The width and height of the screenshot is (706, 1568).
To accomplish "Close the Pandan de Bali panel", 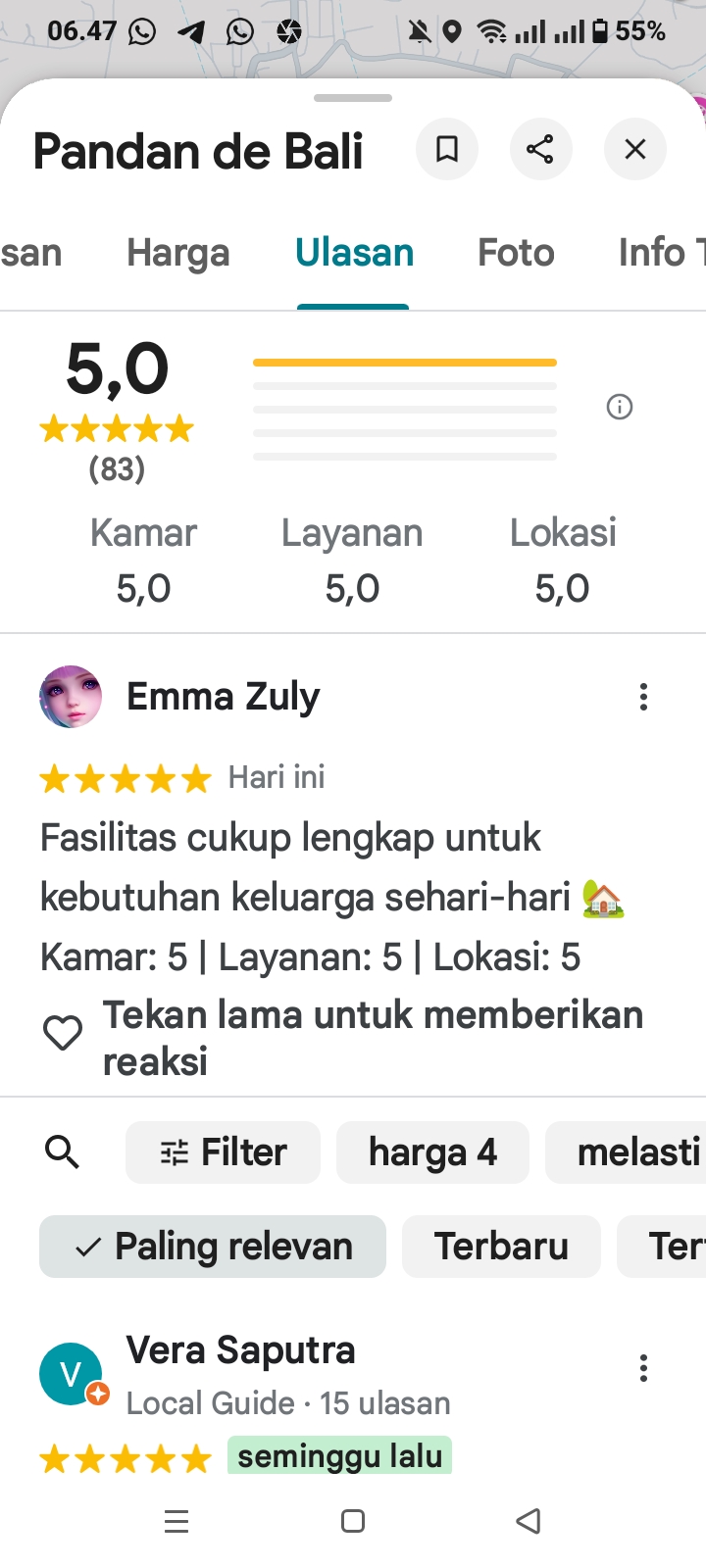I will click(634, 149).
